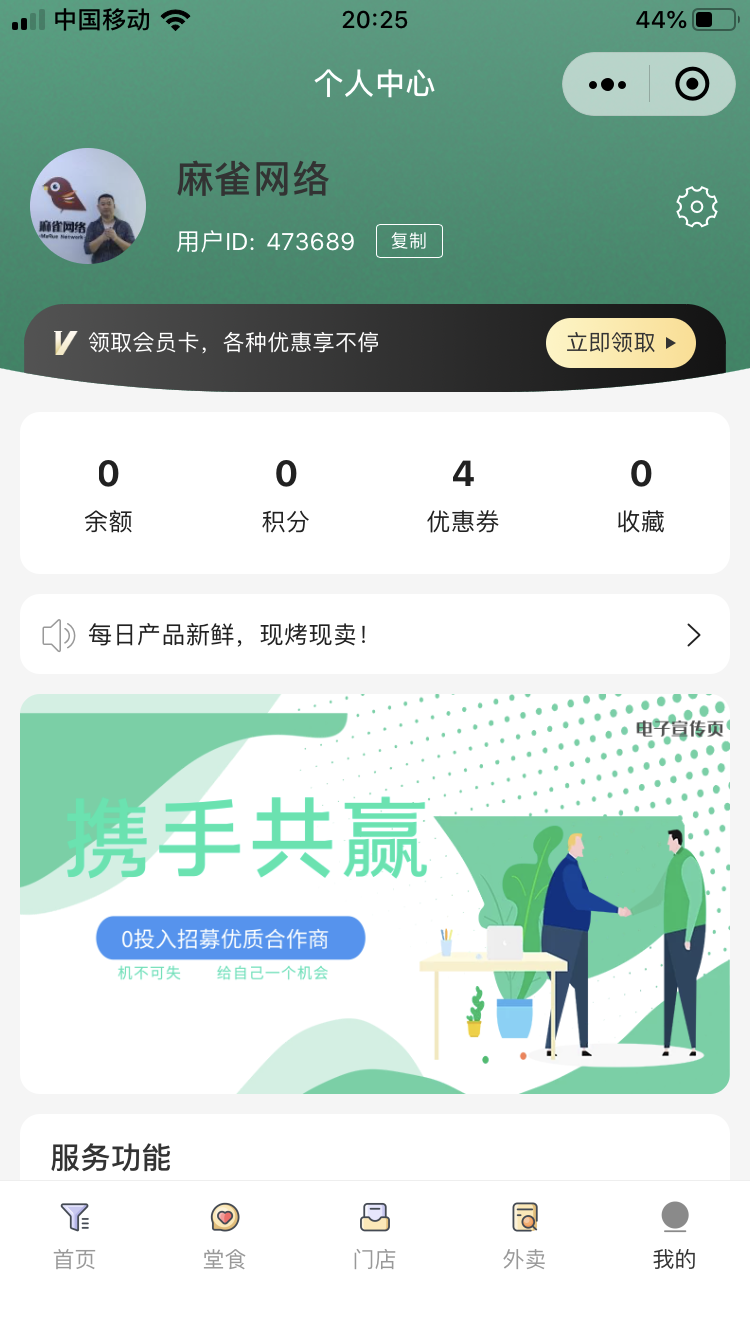This screenshot has width=750, height=1334.
Task: Open the 收藏 favorites
Action: pyautogui.click(x=641, y=493)
